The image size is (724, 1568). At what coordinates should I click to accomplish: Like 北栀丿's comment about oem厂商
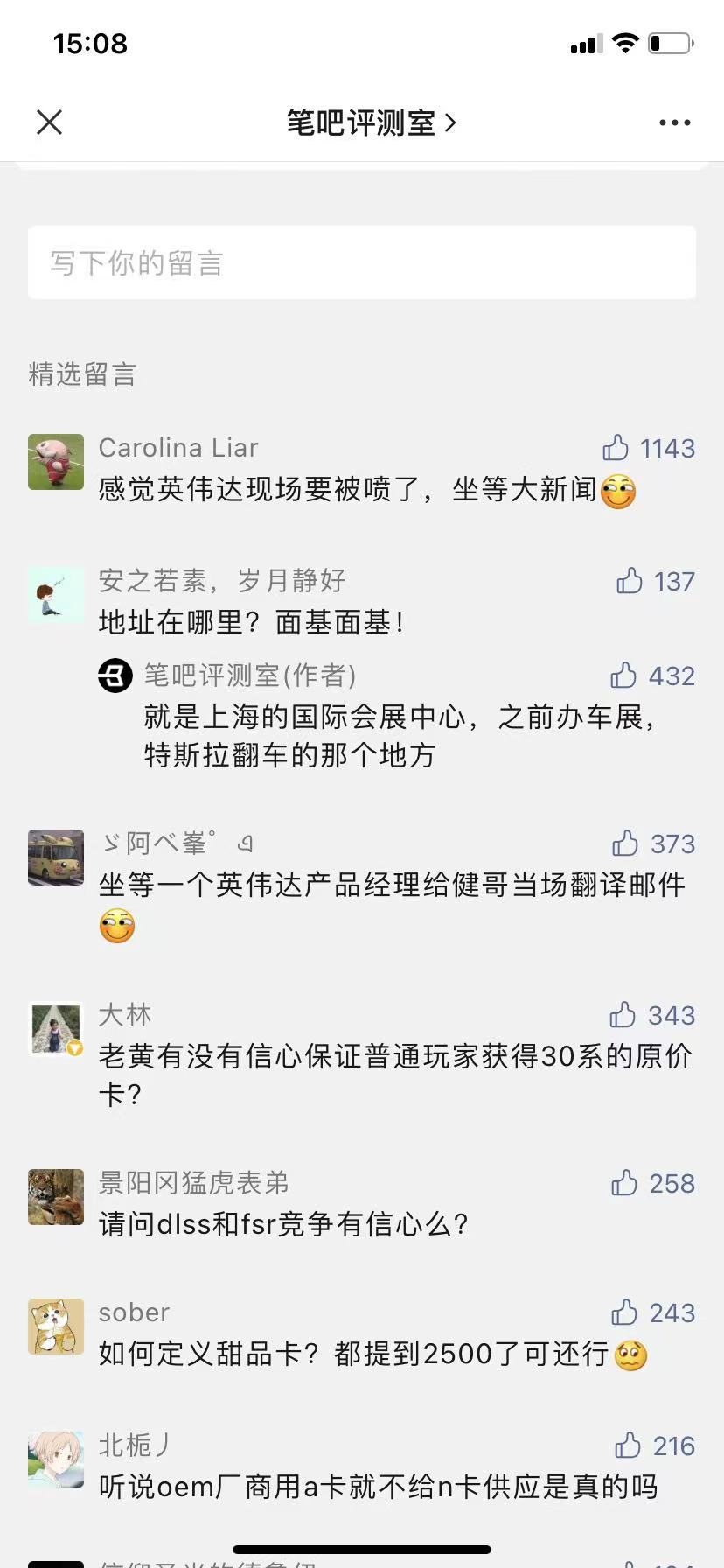pos(628,1445)
